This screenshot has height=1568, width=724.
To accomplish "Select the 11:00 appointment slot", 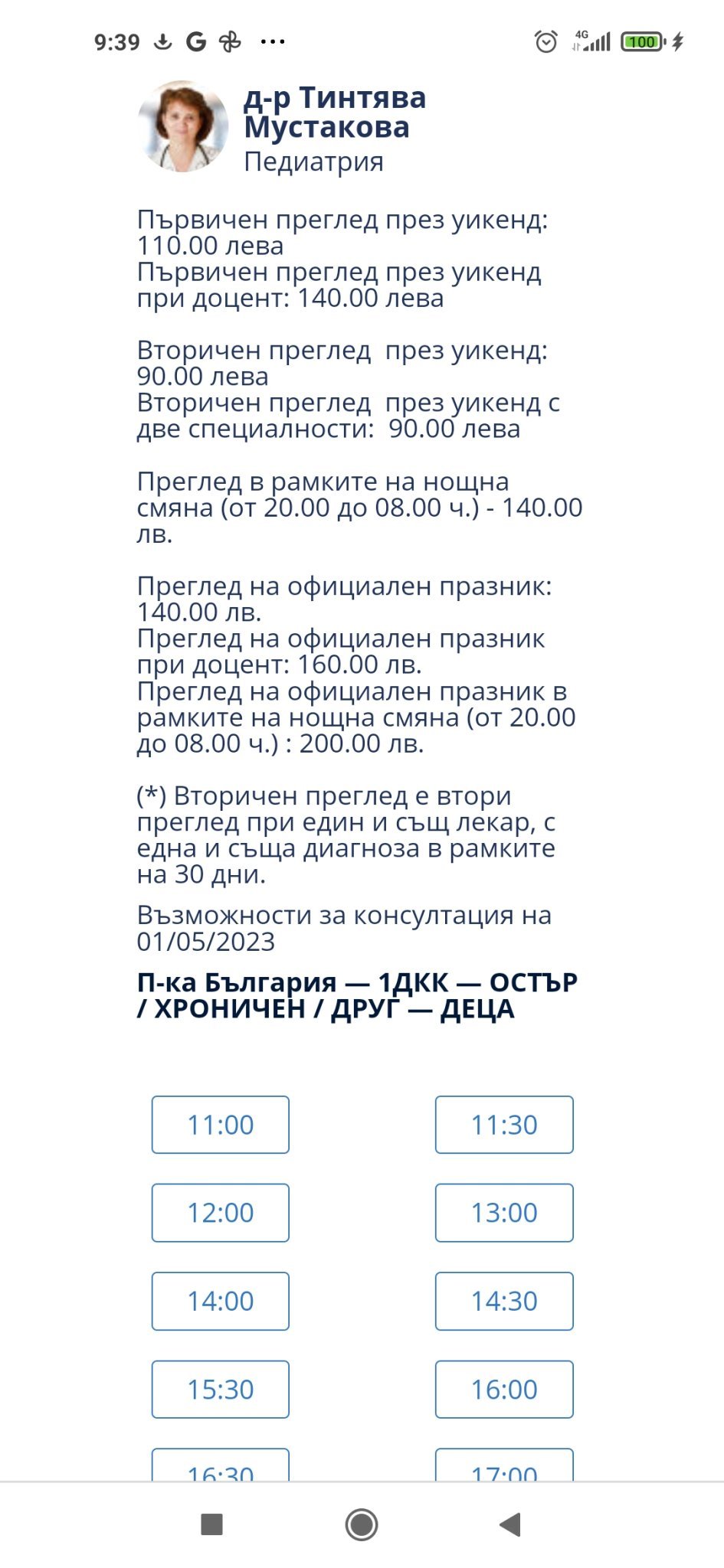I will pyautogui.click(x=221, y=1125).
